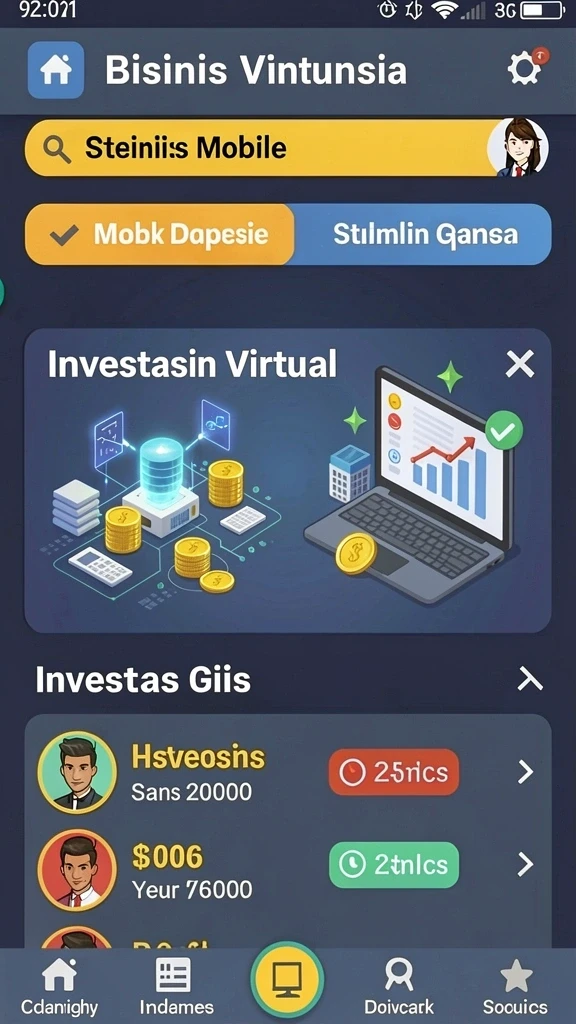This screenshot has width=576, height=1024.
Task: Switch to the Stılmlin Gansa segment
Action: pyautogui.click(x=423, y=234)
